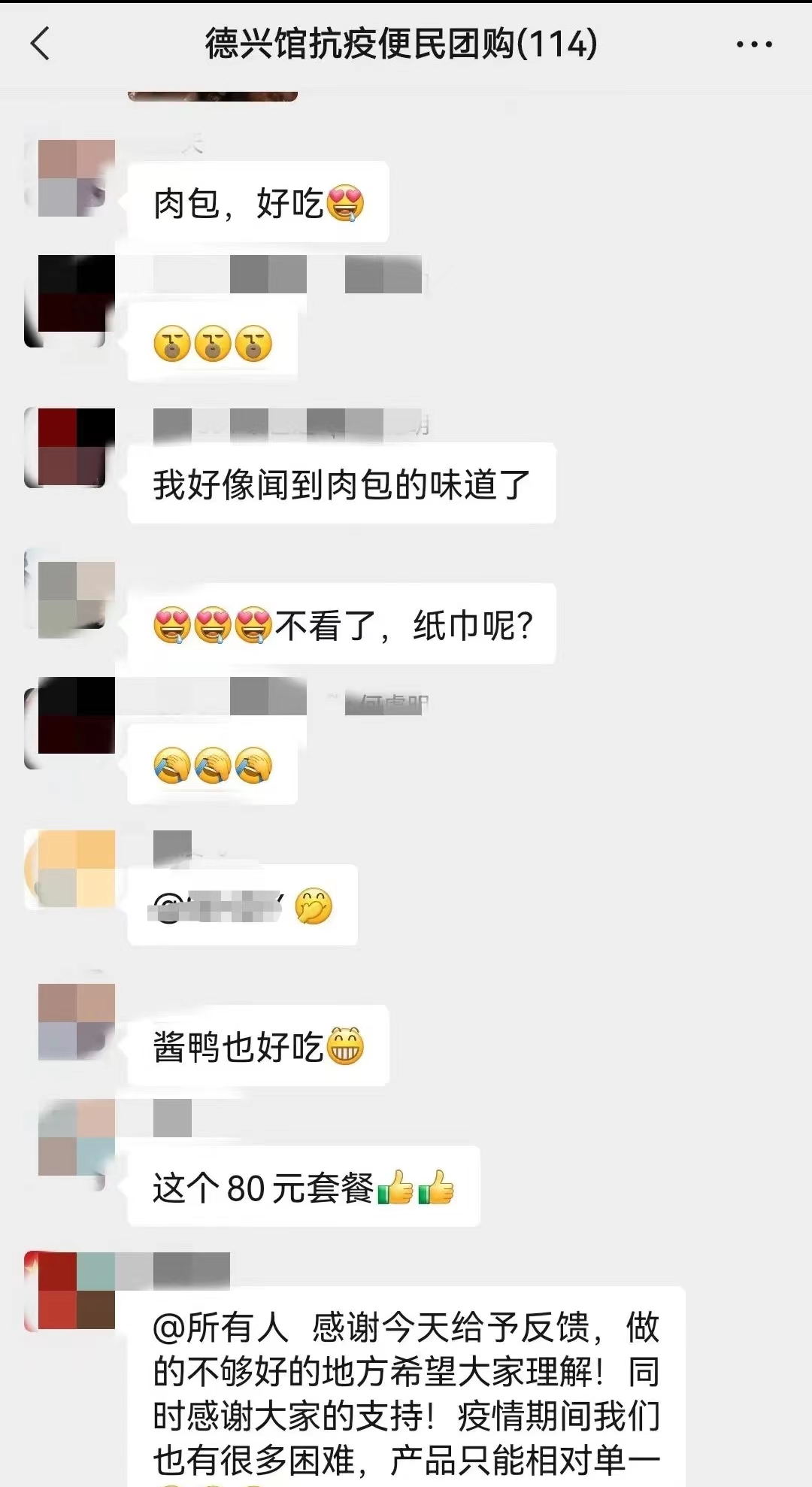Viewport: 812px width, 1487px height.
Task: Tap avatar beside '这个80元套餐' message
Action: click(x=75, y=1137)
